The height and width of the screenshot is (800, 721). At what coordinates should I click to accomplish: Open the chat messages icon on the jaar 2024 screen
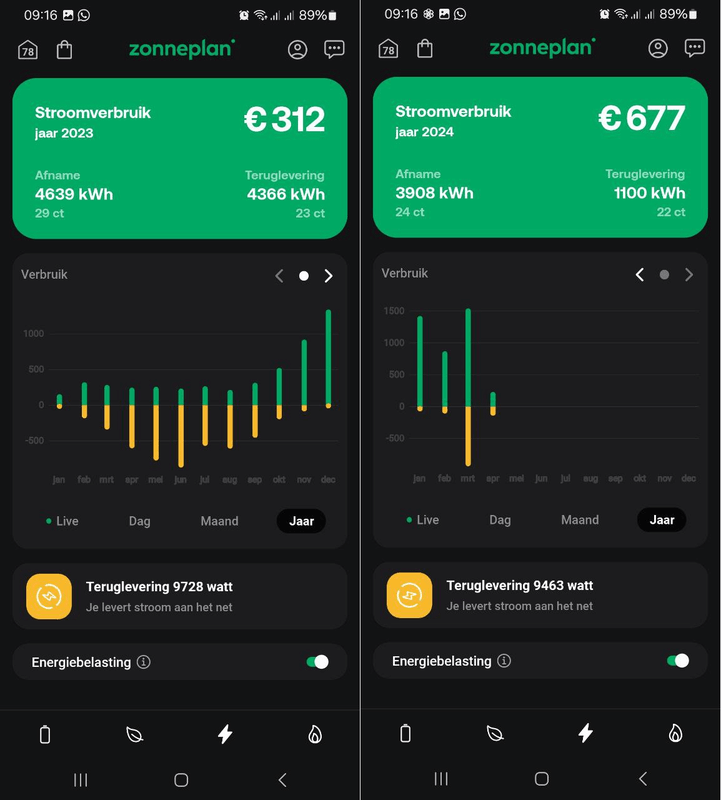(x=694, y=48)
